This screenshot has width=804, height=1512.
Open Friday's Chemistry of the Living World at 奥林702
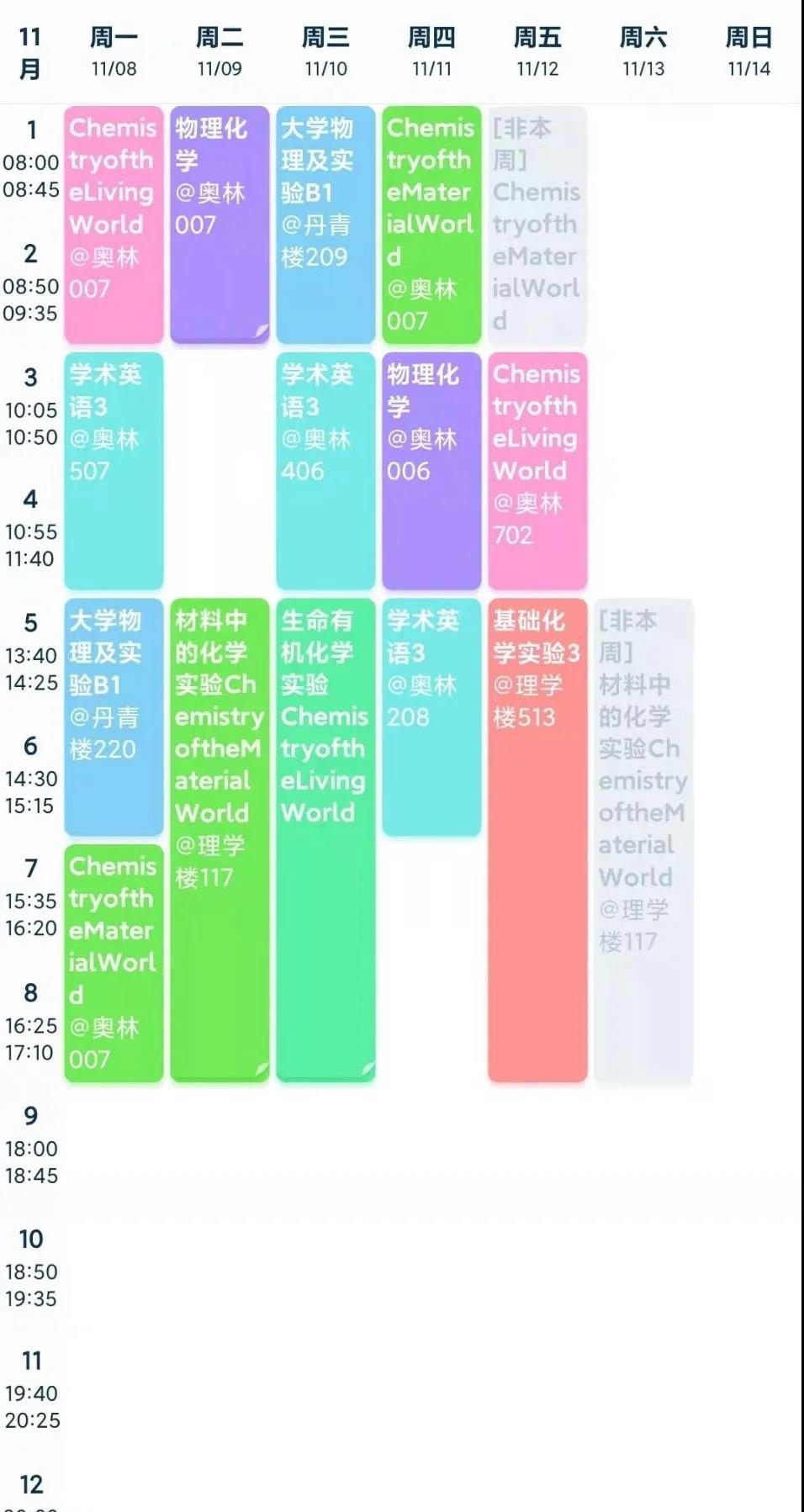[537, 471]
